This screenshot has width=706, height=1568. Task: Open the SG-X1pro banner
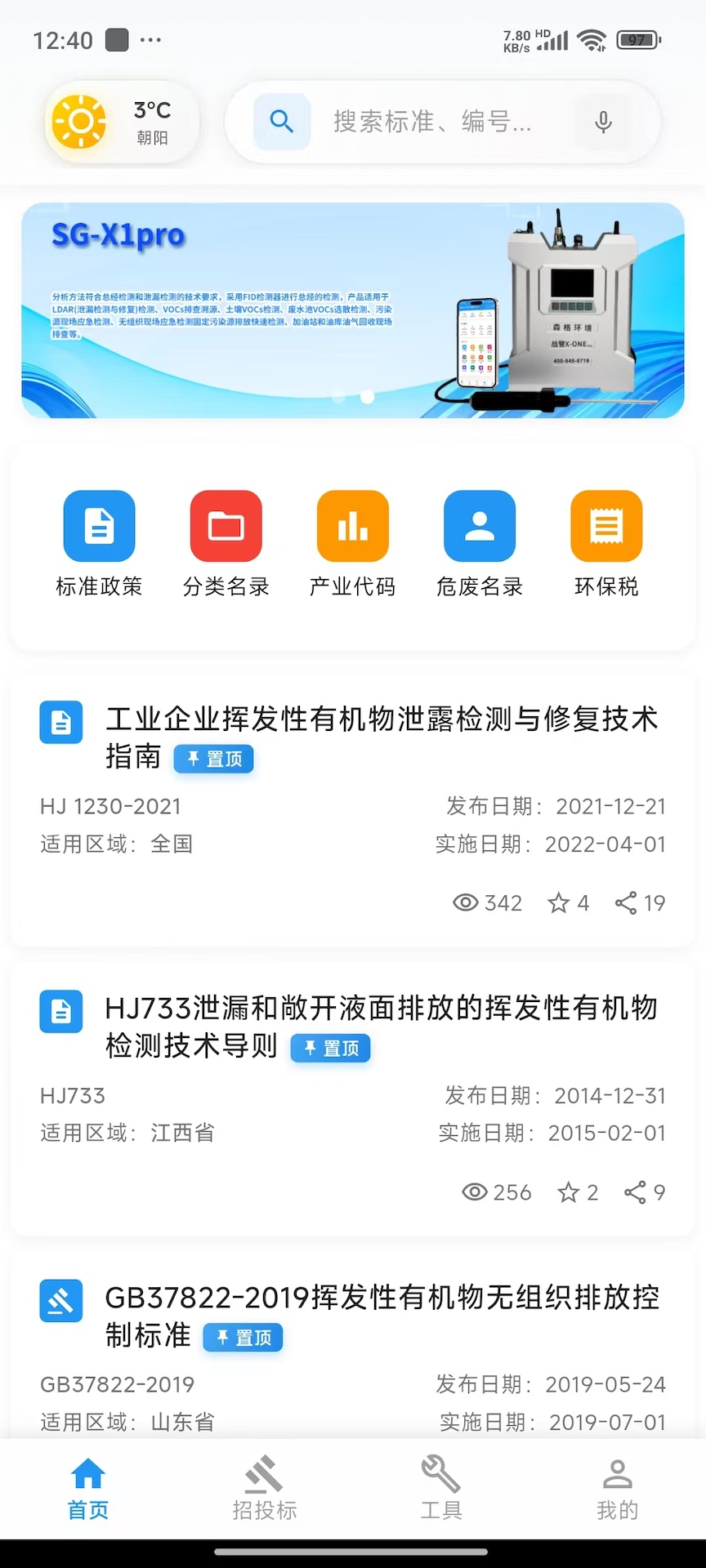click(353, 310)
